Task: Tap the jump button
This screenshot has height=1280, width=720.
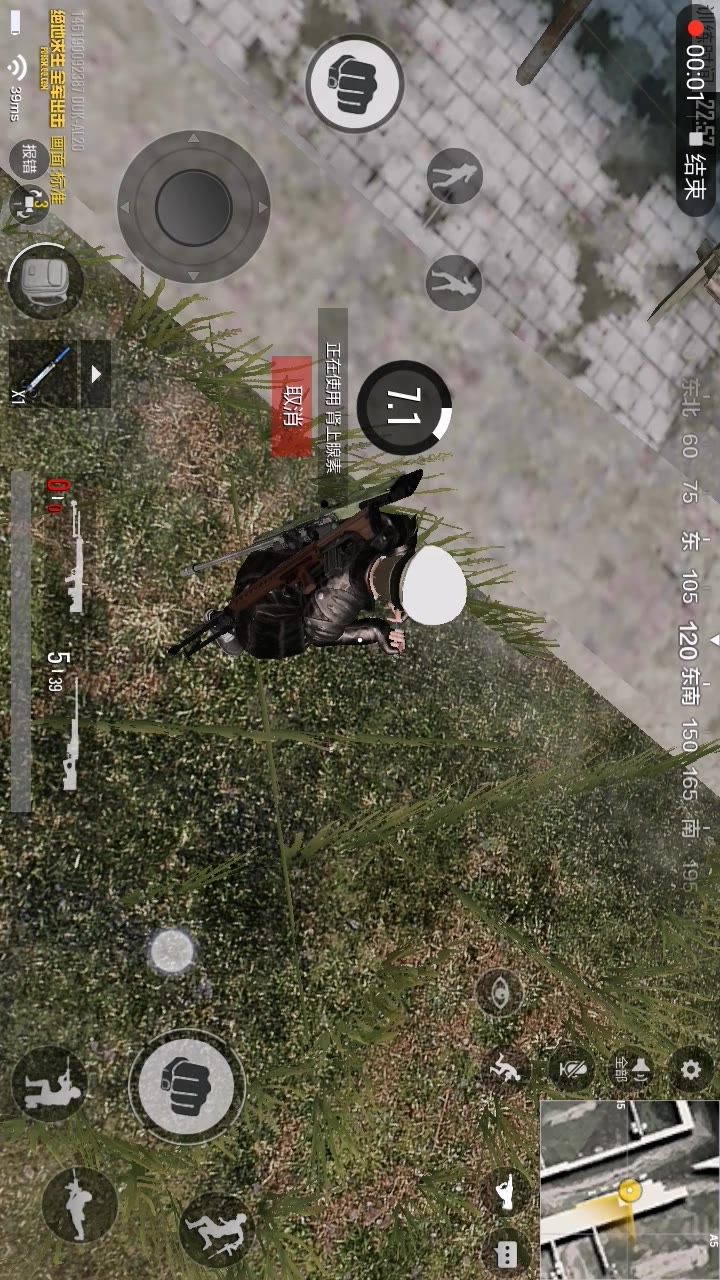Action: tap(217, 1229)
